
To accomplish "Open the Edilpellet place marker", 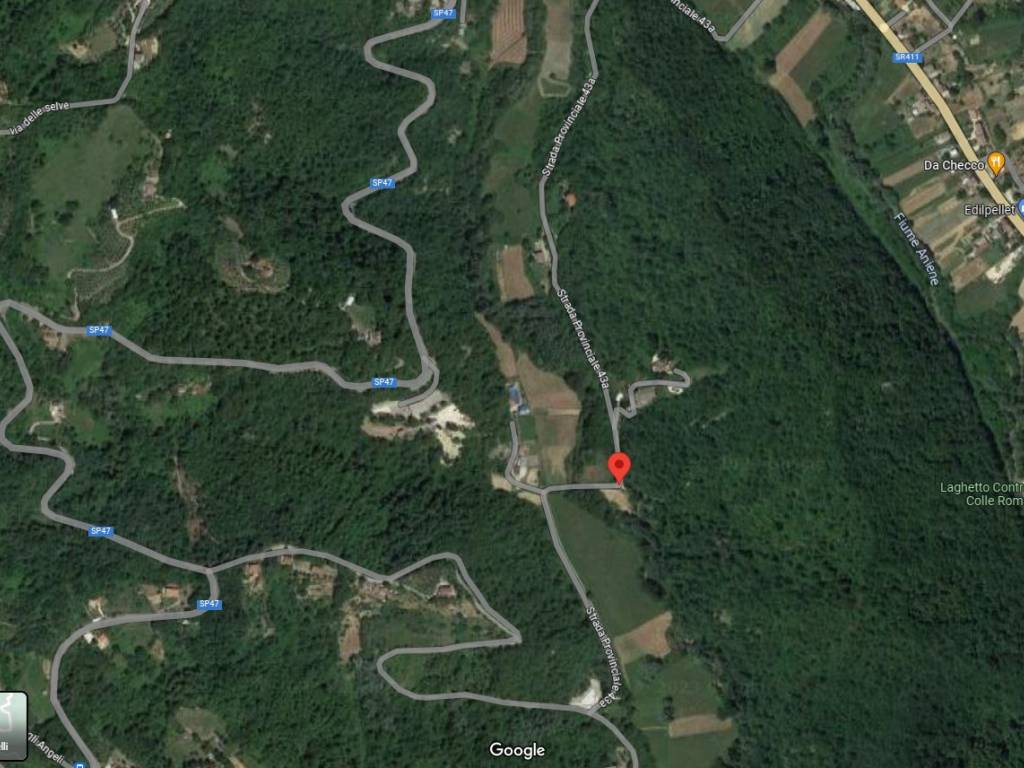I will tap(1020, 208).
